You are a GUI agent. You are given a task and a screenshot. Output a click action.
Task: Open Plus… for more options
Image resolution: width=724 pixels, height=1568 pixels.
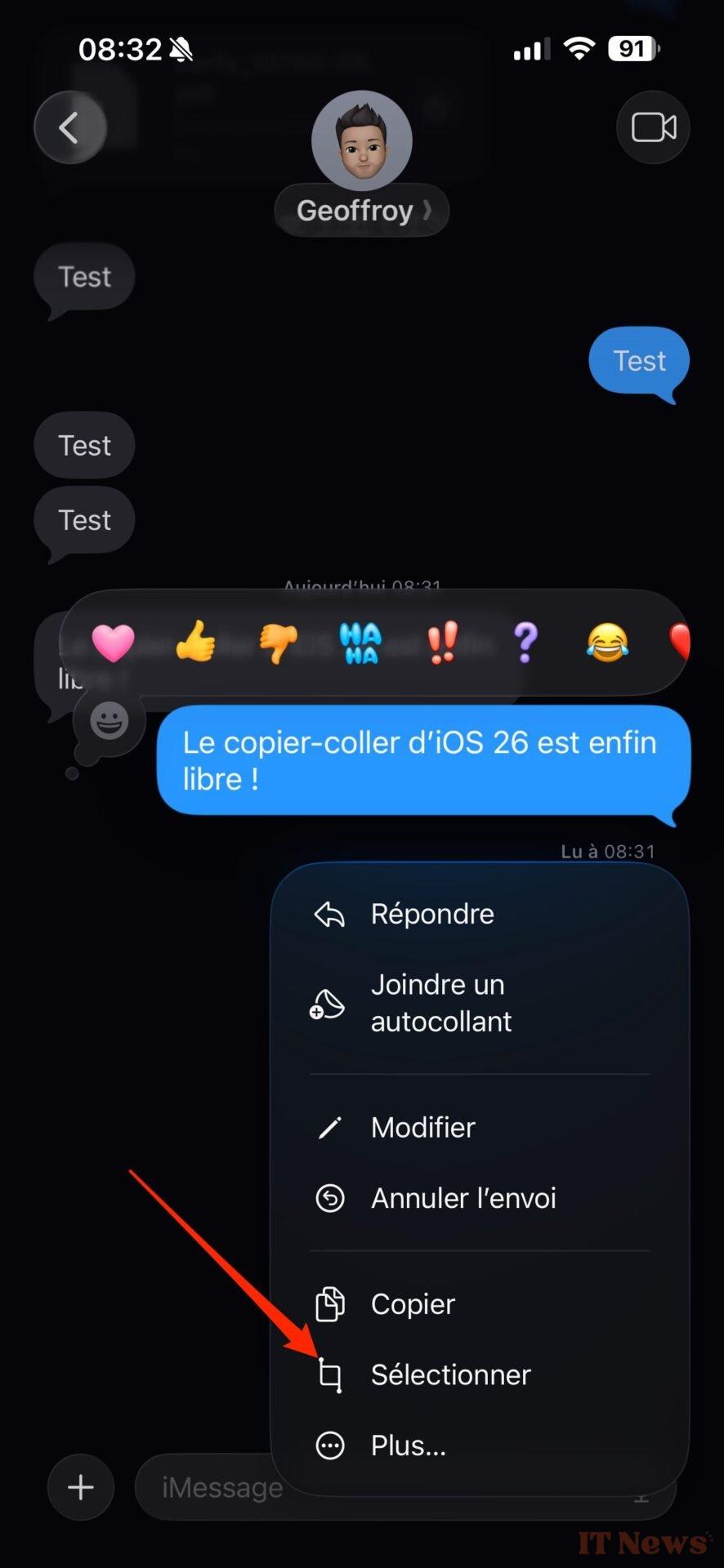coord(480,1445)
